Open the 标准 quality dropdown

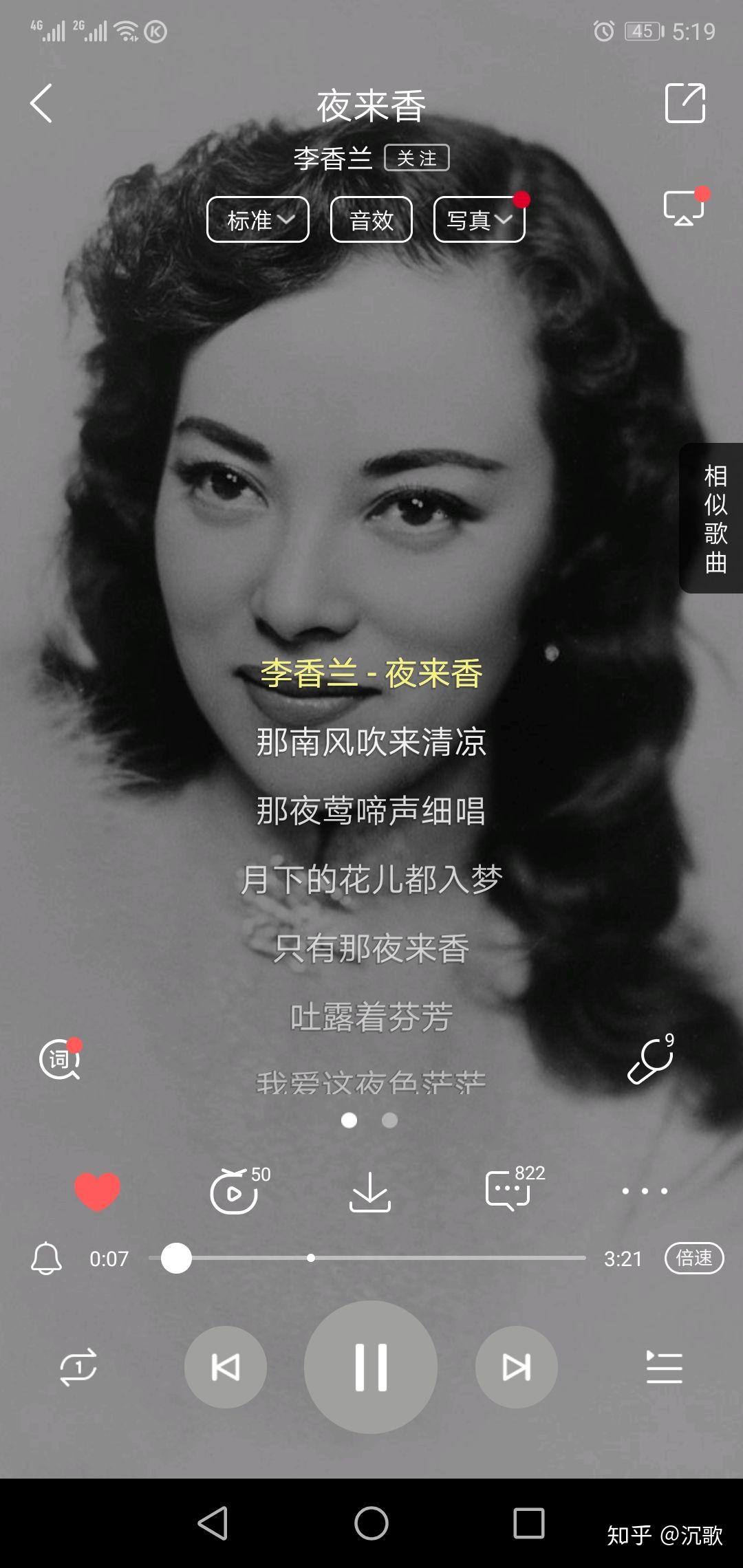[x=258, y=220]
